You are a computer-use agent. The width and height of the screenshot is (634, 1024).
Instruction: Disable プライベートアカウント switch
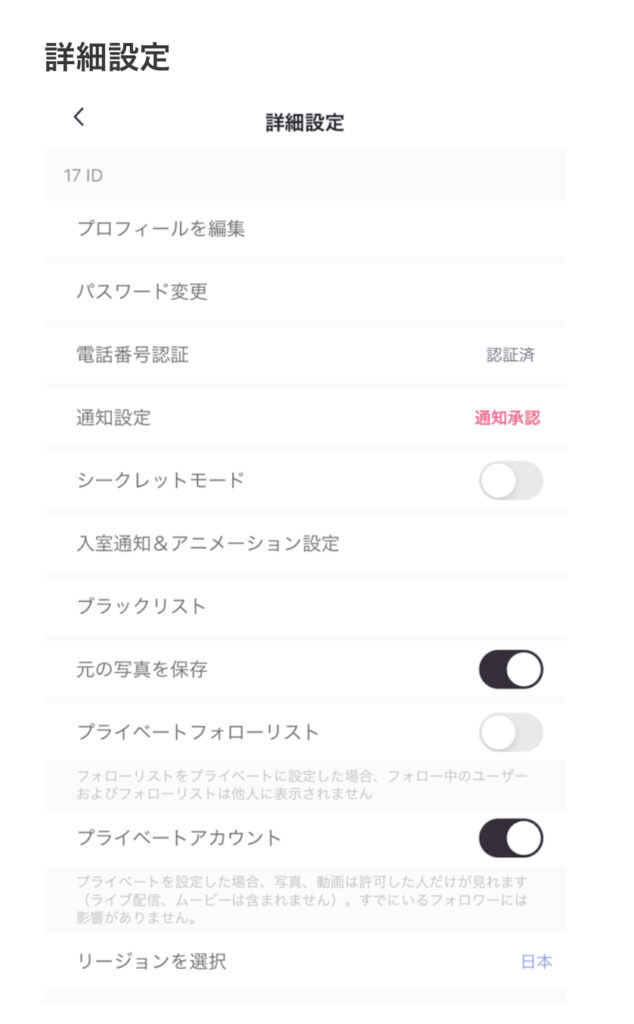(510, 838)
